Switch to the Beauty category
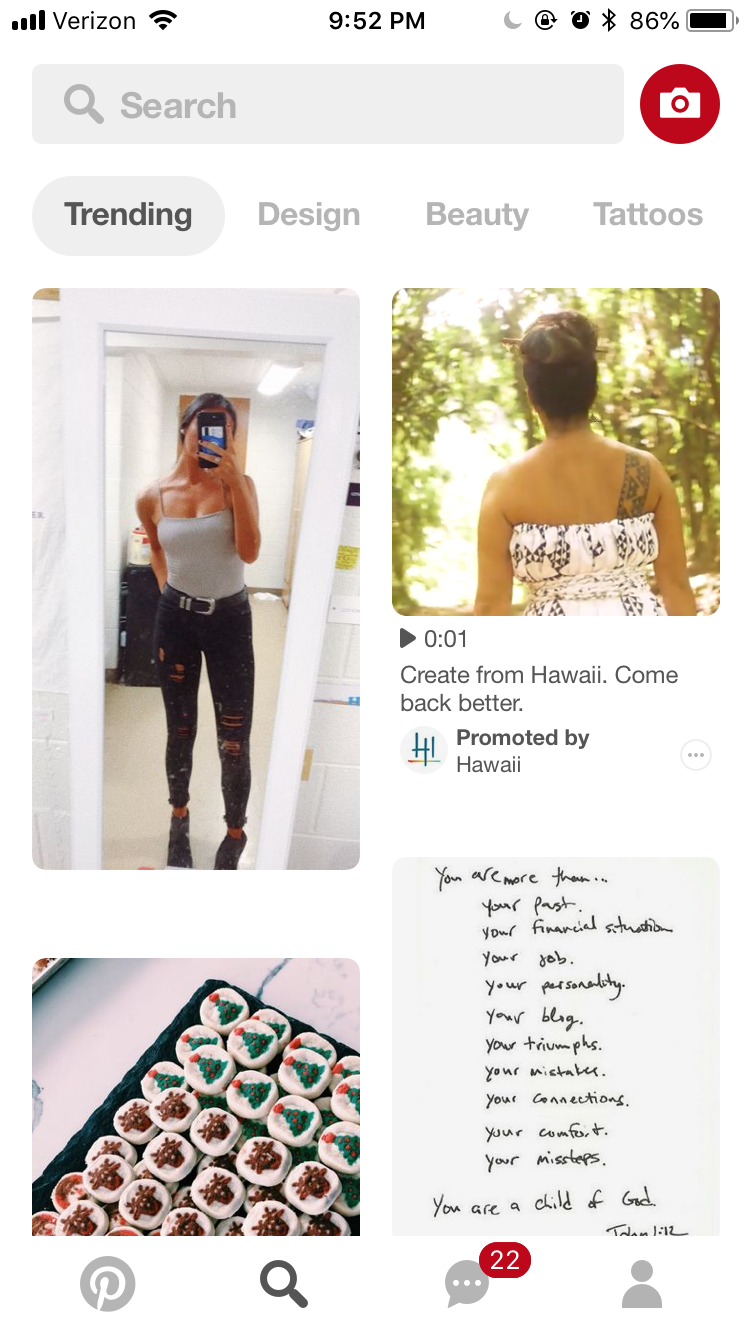The height and width of the screenshot is (1334, 750). pos(477,215)
